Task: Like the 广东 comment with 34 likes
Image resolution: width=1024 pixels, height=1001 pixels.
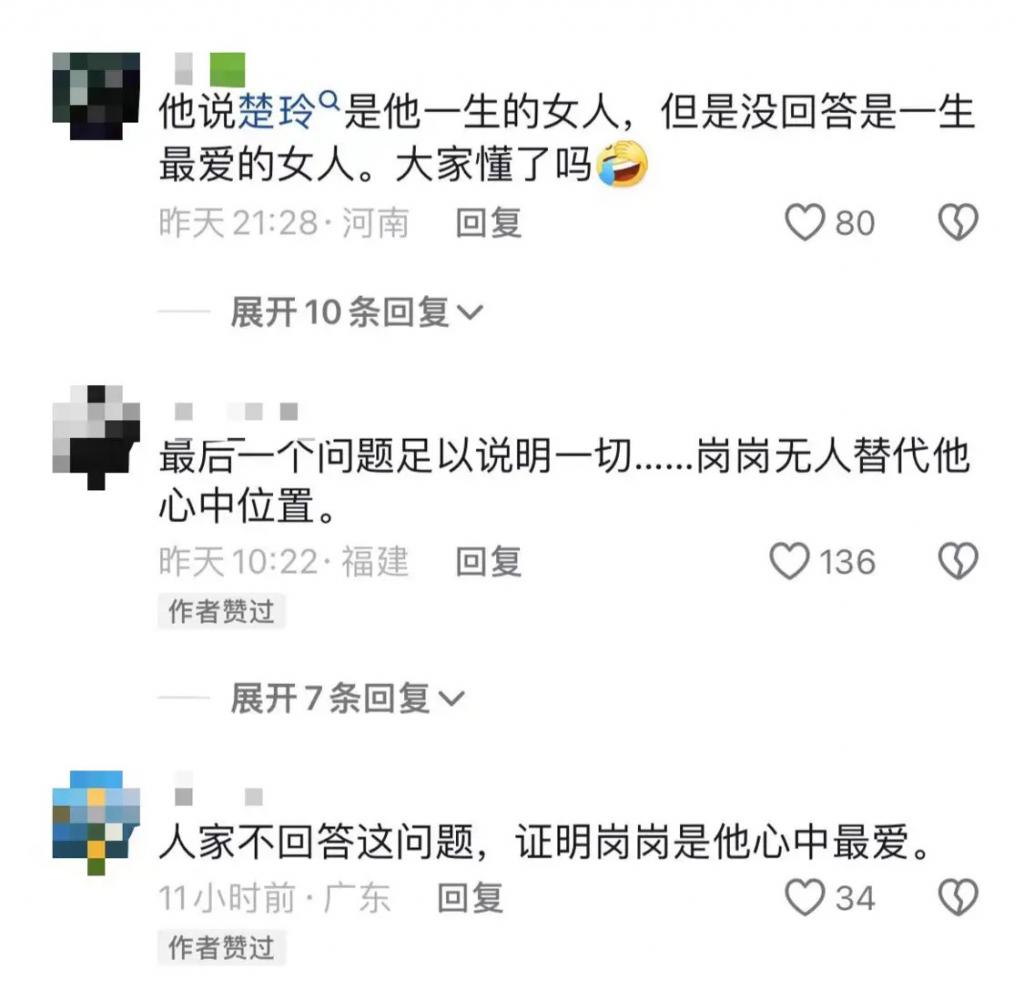Action: tap(804, 897)
